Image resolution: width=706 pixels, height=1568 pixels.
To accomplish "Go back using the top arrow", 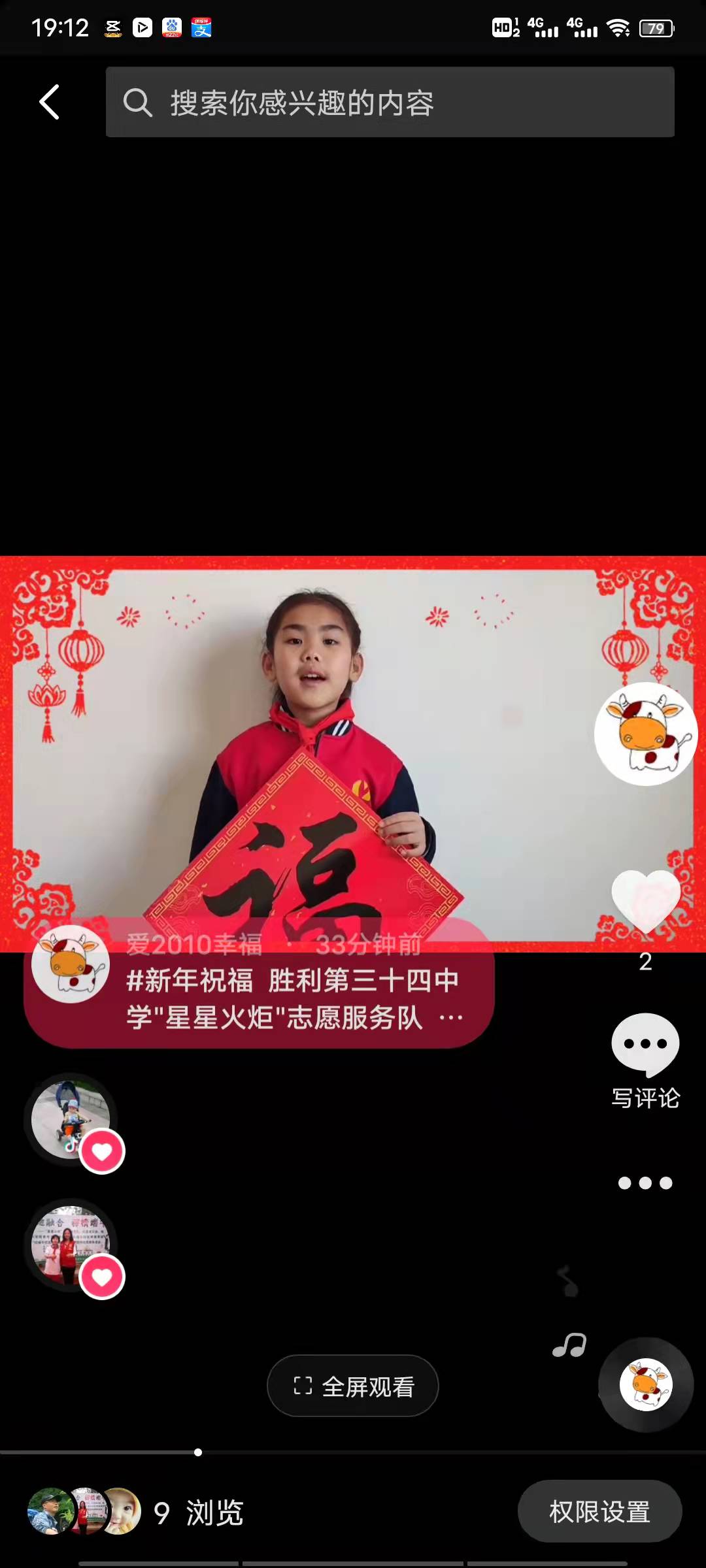I will pos(50,102).
